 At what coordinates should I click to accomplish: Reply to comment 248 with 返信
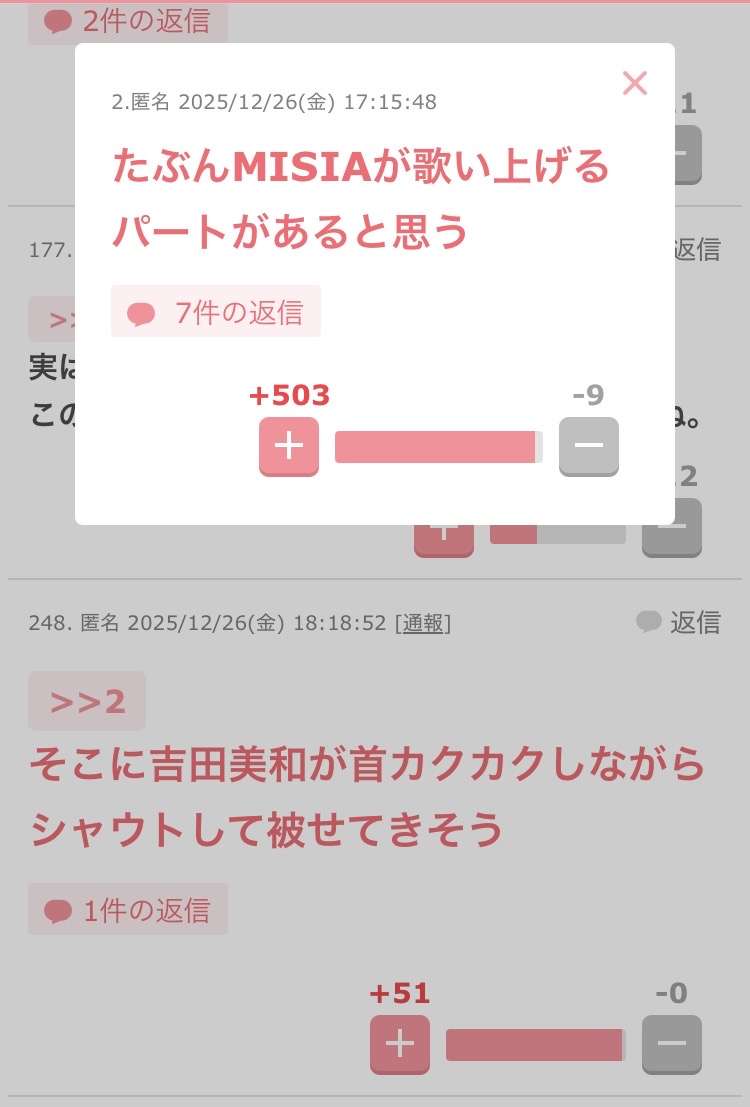(x=680, y=622)
